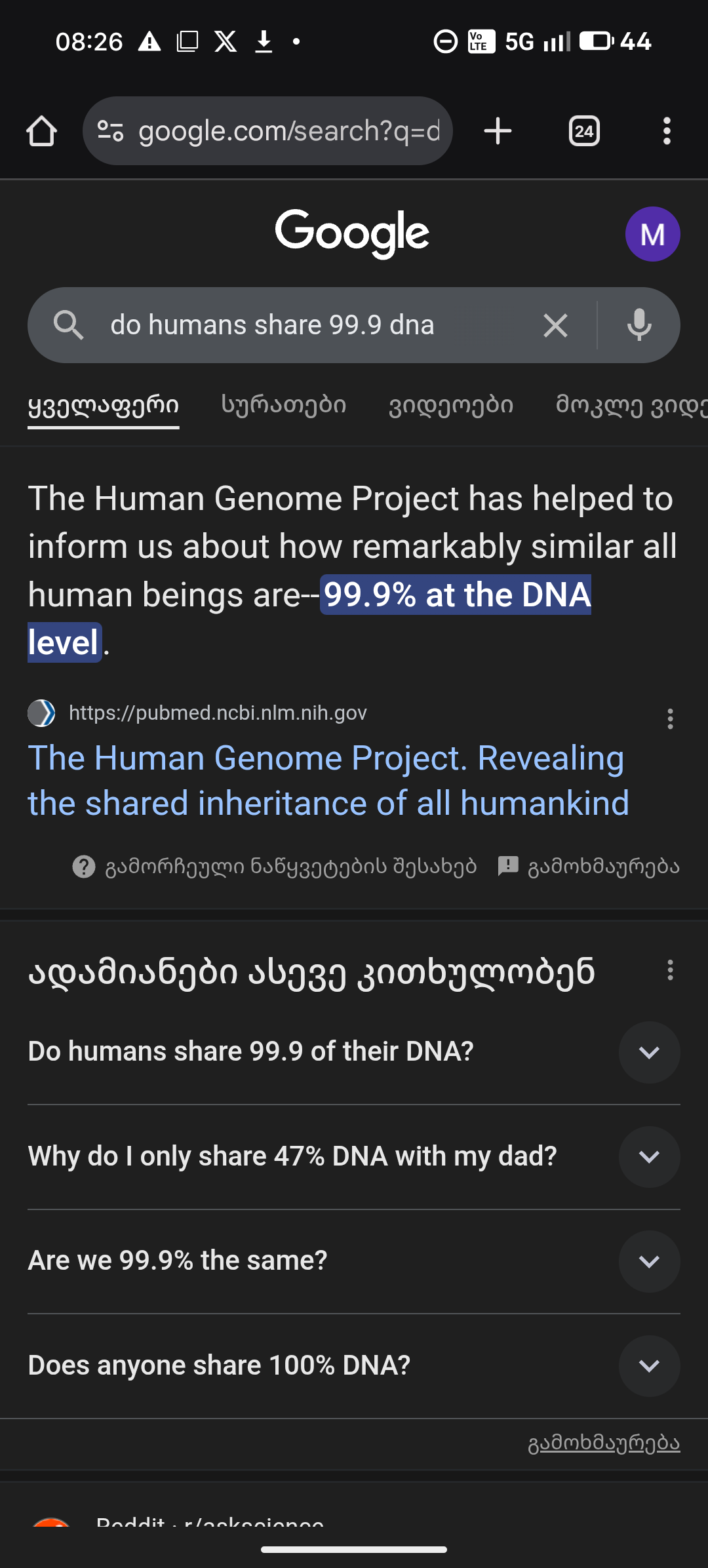
Task: Open options for People also ask section
Action: tap(670, 970)
